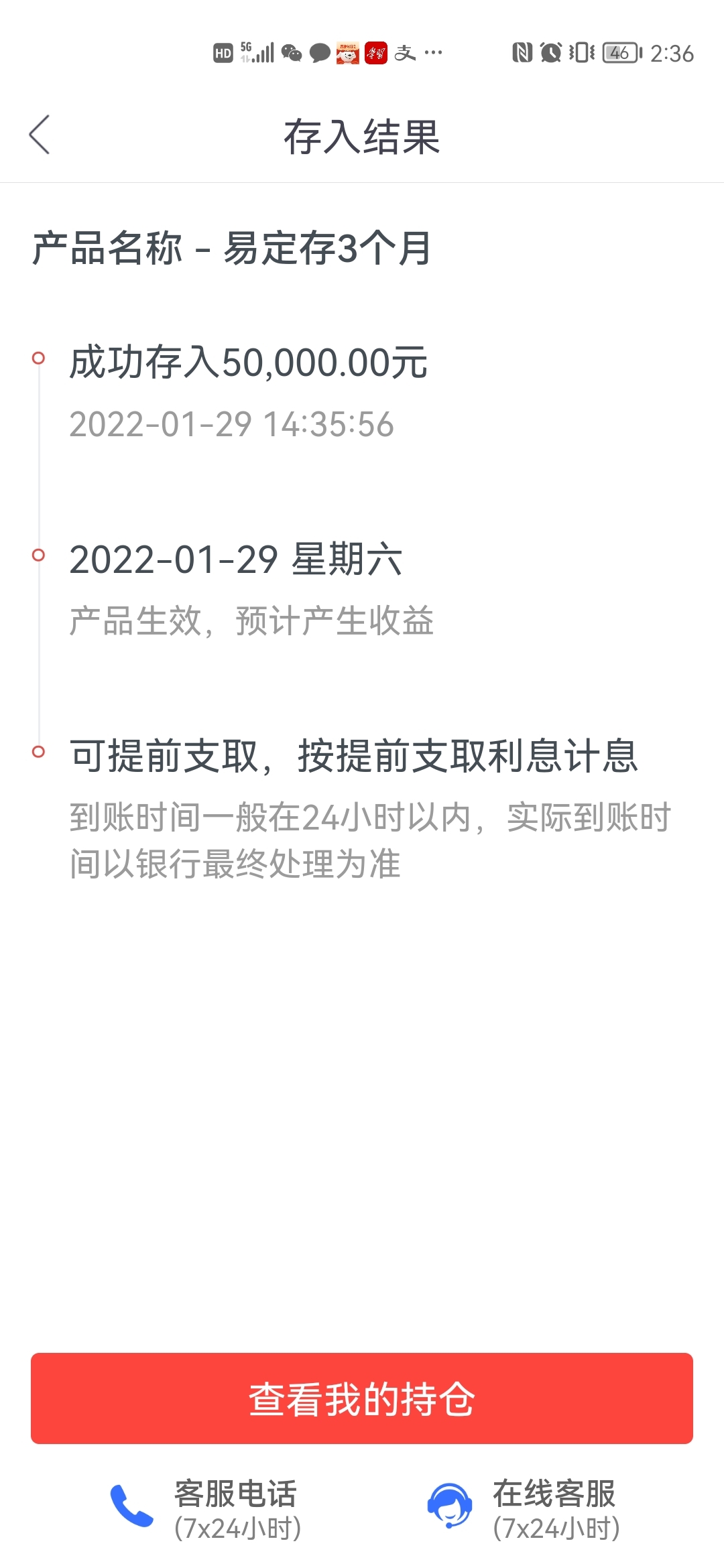The height and width of the screenshot is (1568, 724).
Task: Go back using the top-left arrow
Action: [x=40, y=135]
